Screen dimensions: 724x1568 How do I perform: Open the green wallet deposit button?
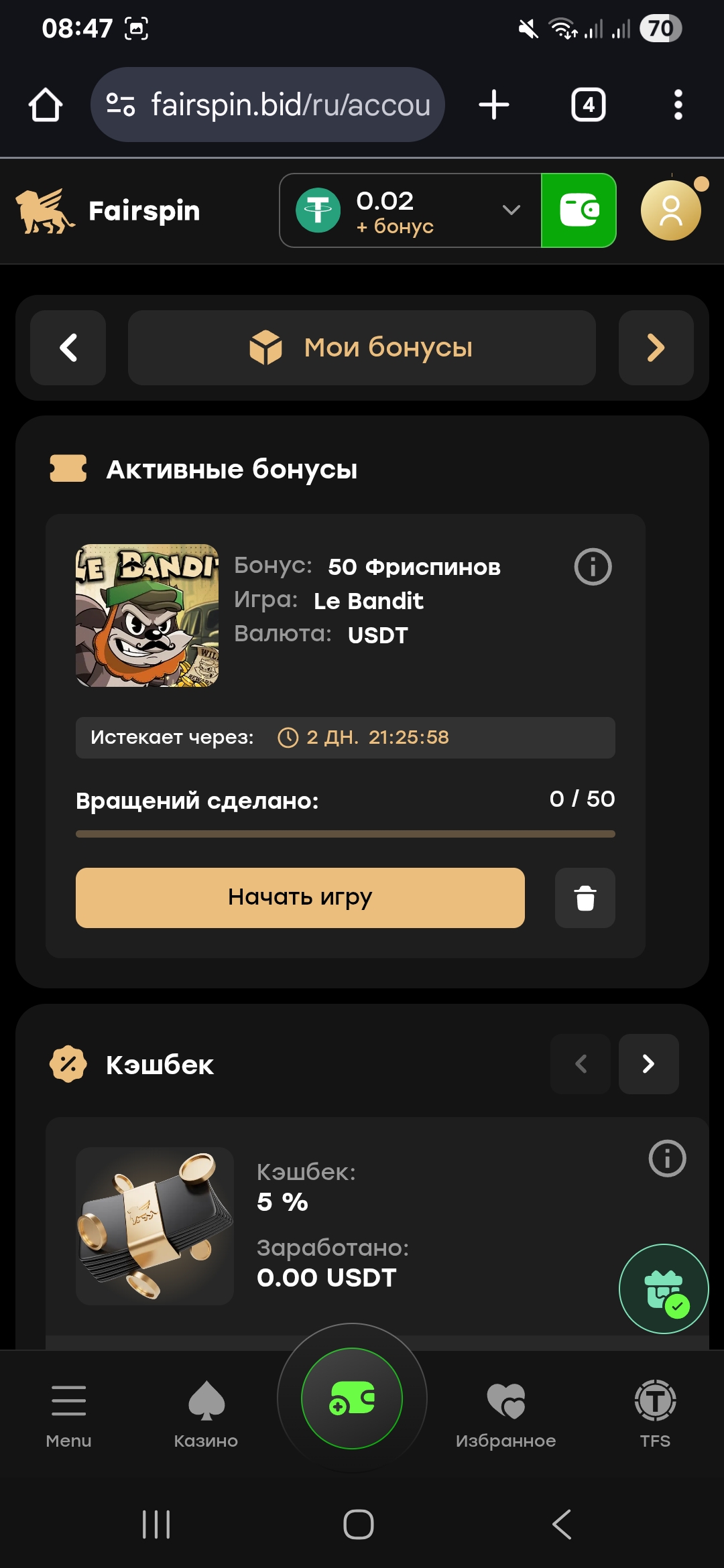tap(579, 210)
